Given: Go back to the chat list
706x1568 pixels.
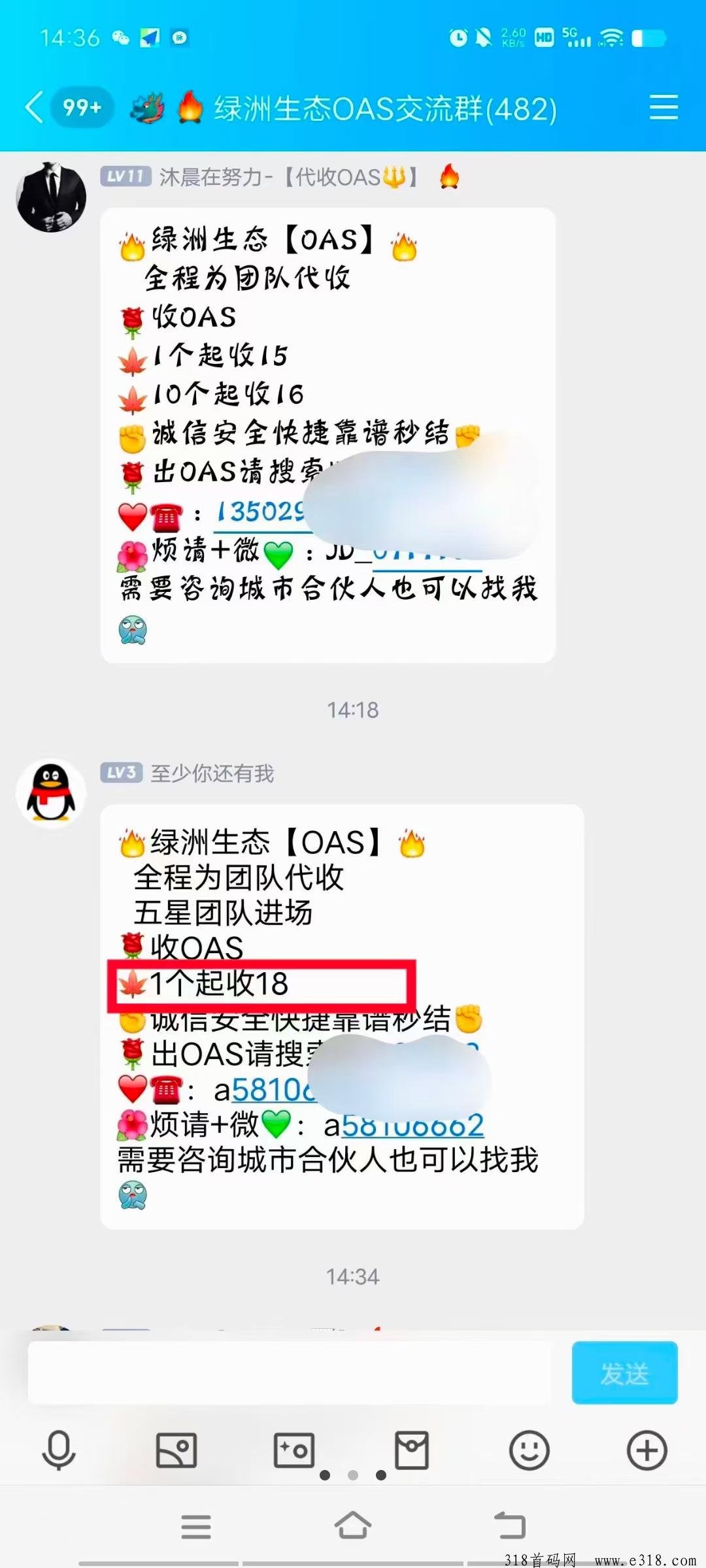Looking at the screenshot, I should tap(34, 107).
